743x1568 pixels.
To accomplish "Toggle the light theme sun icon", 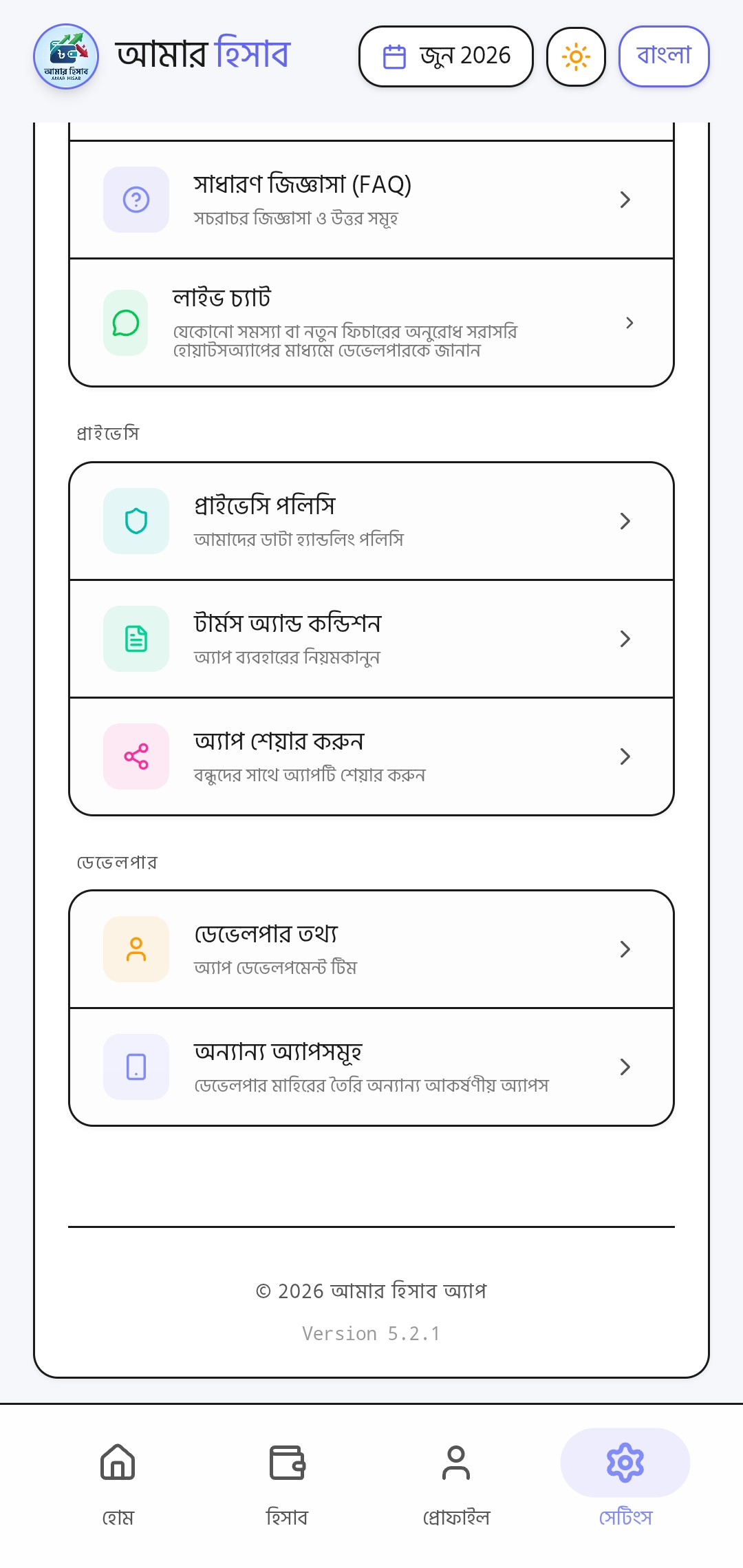I will pos(576,56).
